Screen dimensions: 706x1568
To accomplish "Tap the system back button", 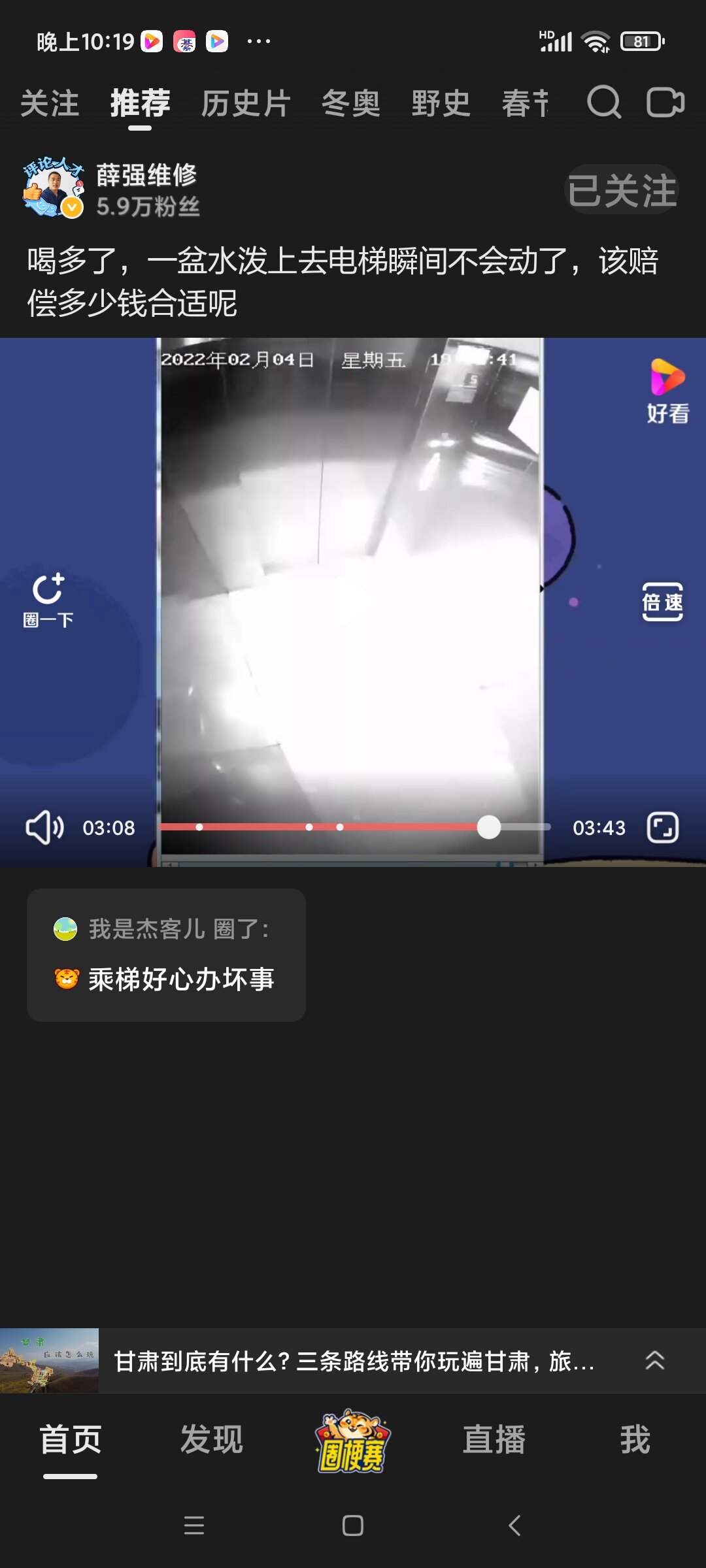I will pos(514,1526).
